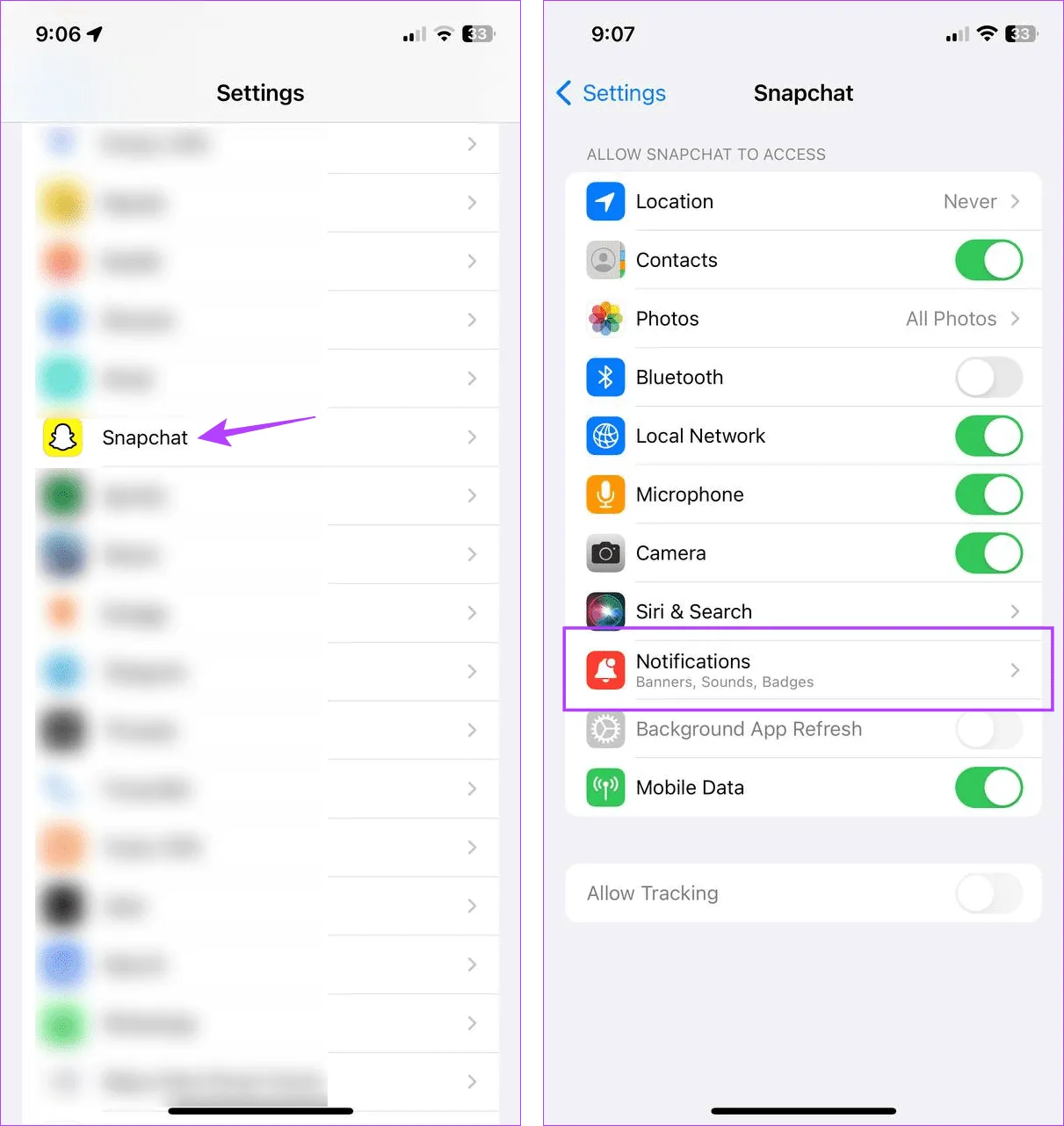Viewport: 1064px width, 1126px height.
Task: Toggle off Mobile Data
Action: [x=988, y=788]
